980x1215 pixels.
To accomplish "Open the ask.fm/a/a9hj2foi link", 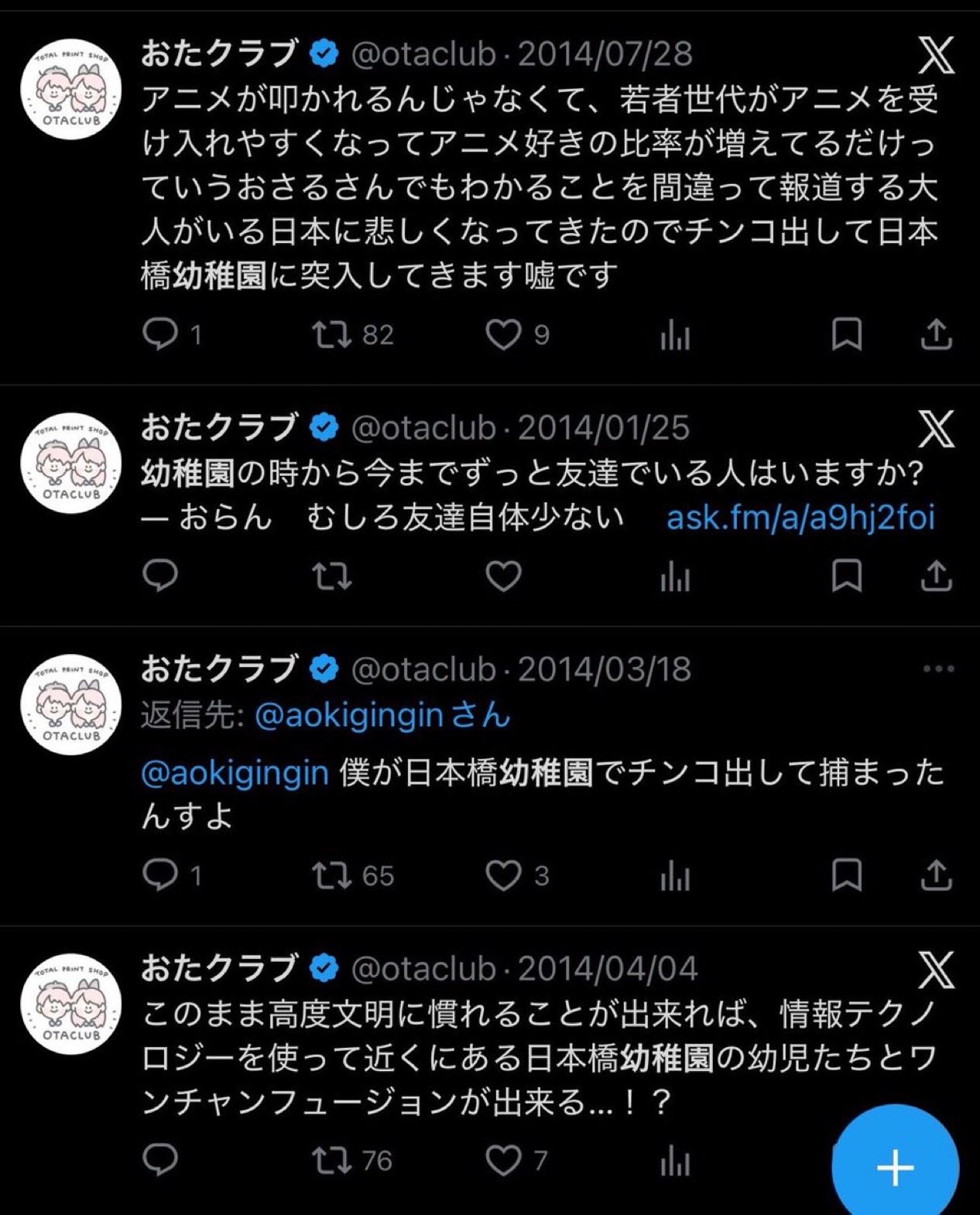I will coord(800,518).
